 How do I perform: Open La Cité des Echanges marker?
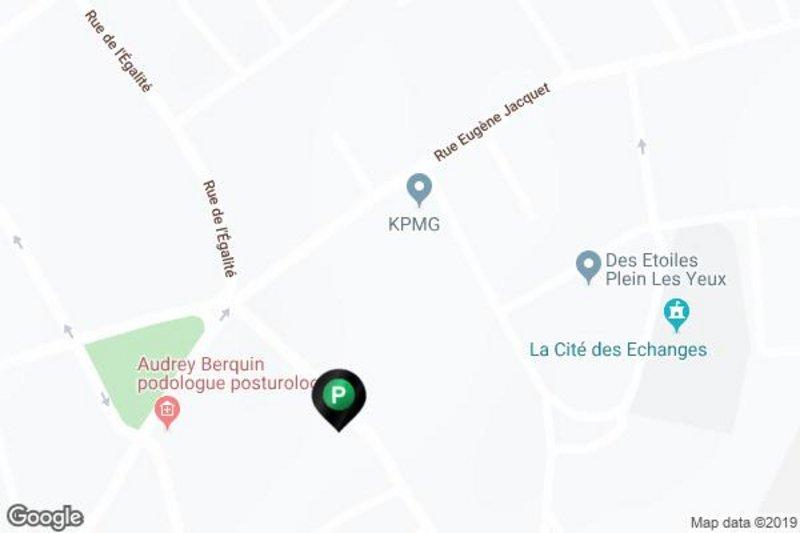tap(678, 315)
